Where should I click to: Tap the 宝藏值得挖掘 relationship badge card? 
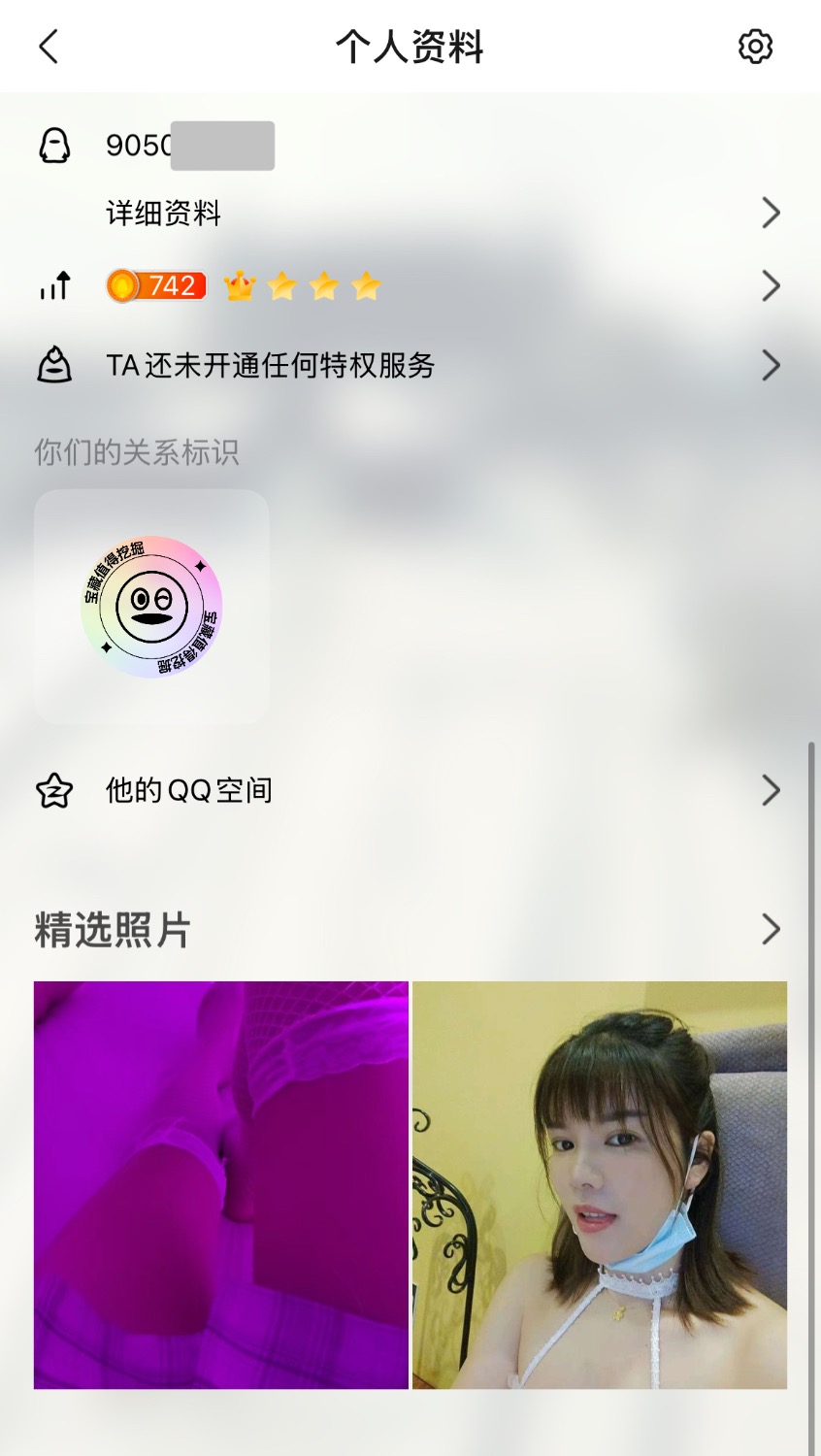(151, 607)
